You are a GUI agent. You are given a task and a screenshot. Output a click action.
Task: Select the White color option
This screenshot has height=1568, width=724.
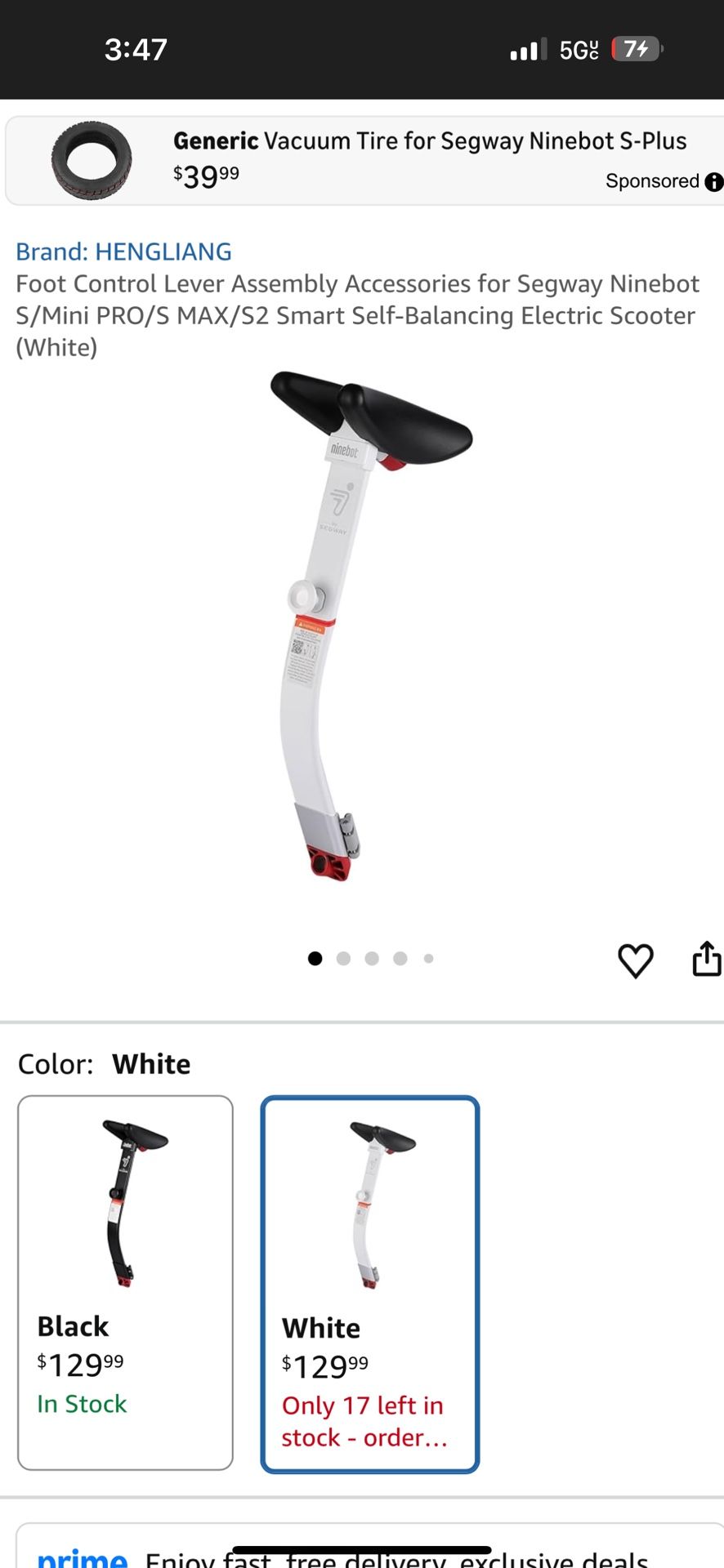369,1284
